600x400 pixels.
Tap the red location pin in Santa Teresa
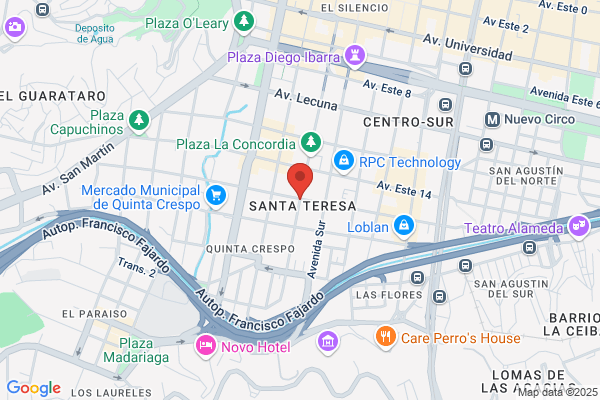click(300, 181)
